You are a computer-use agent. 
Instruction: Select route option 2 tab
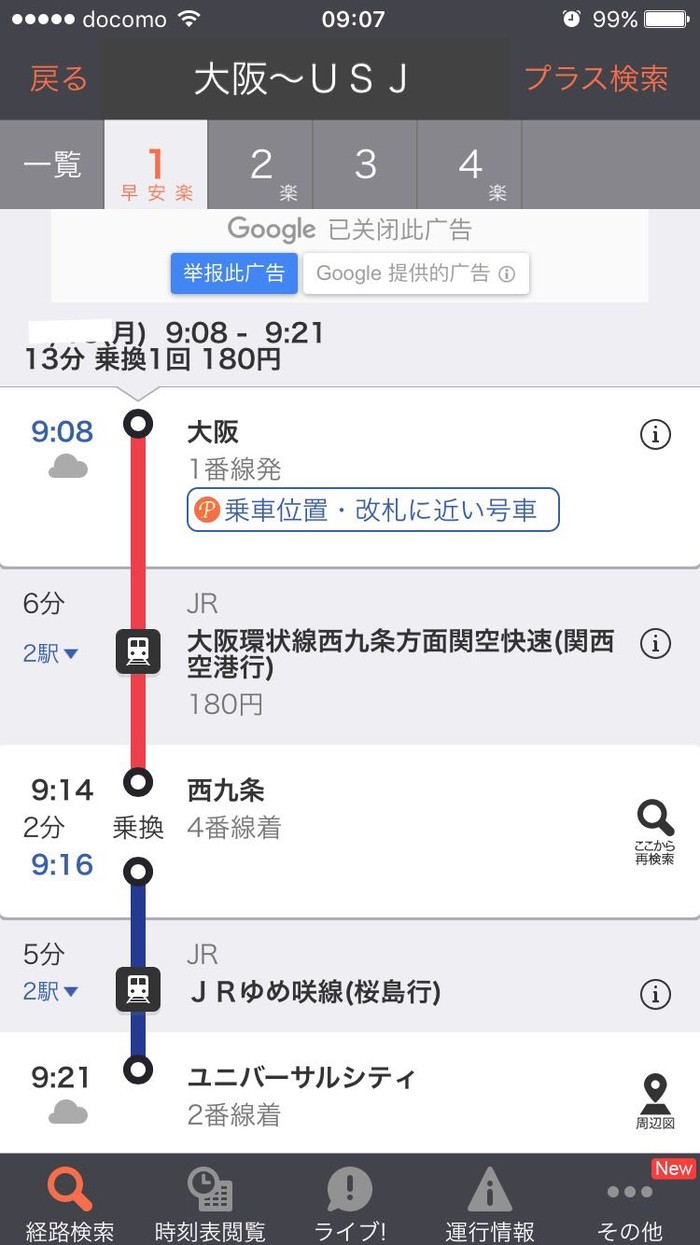pyautogui.click(x=261, y=166)
